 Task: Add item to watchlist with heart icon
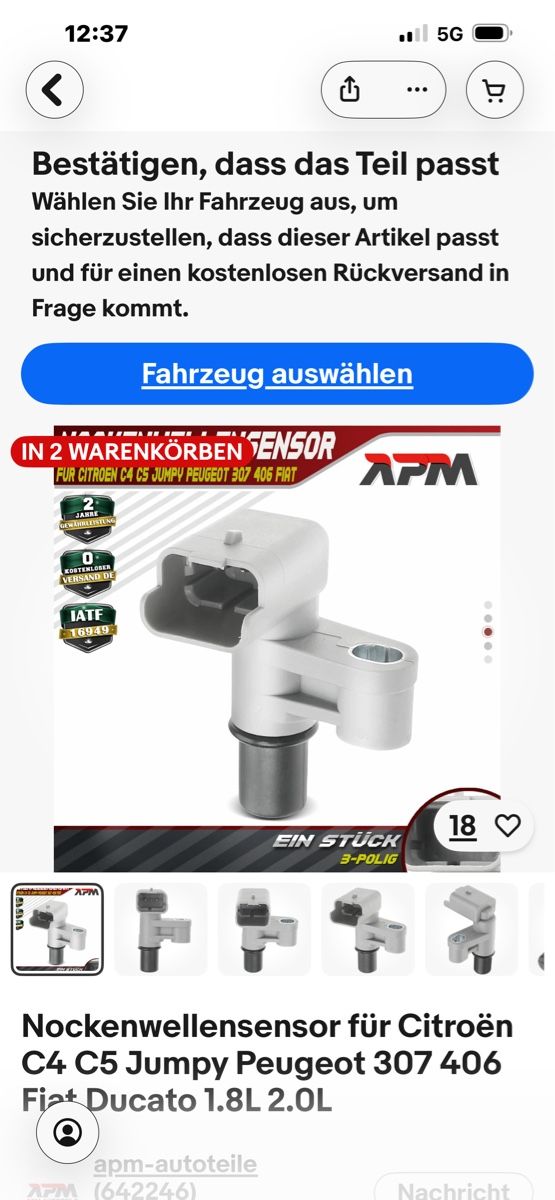click(509, 825)
